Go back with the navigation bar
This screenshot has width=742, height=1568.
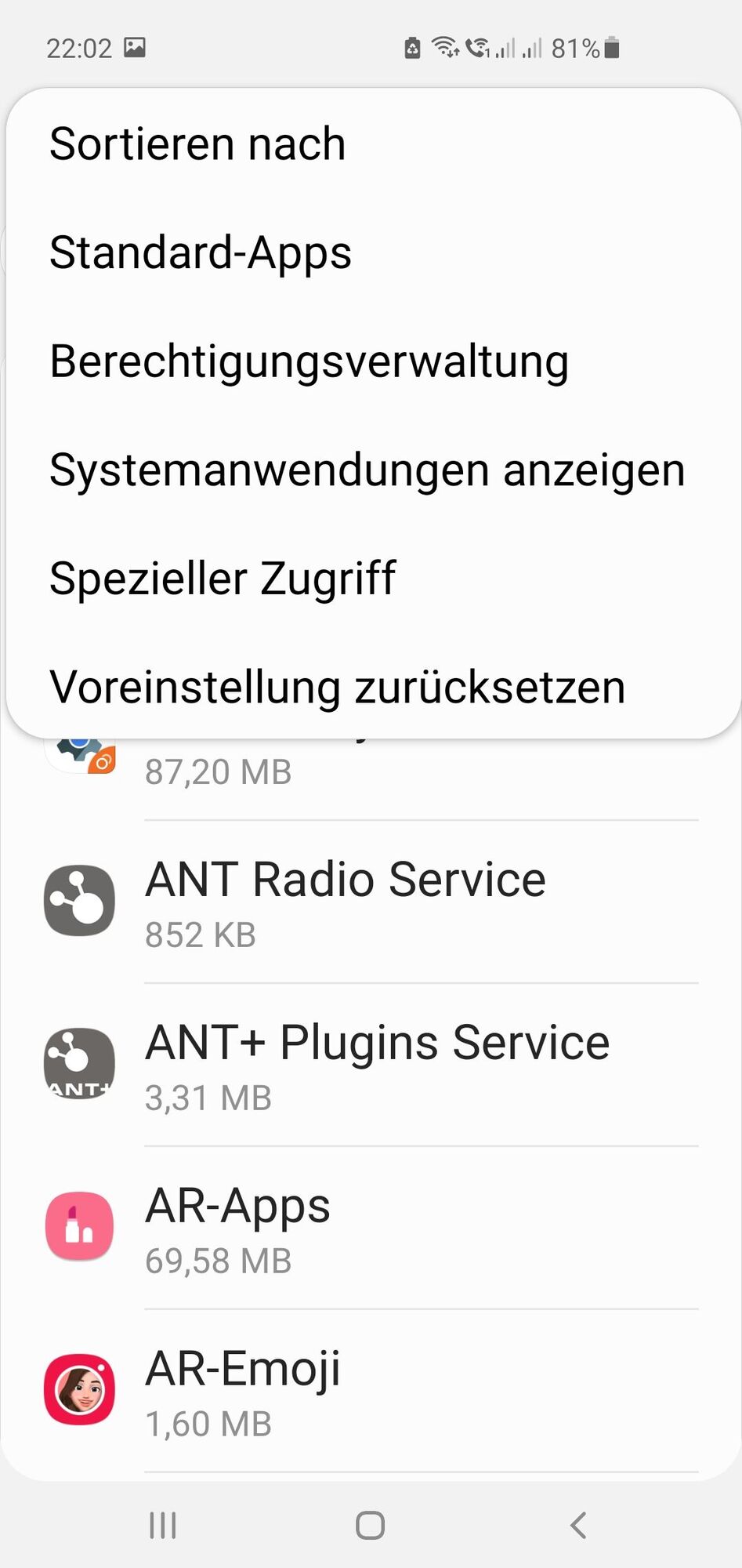(x=578, y=1525)
